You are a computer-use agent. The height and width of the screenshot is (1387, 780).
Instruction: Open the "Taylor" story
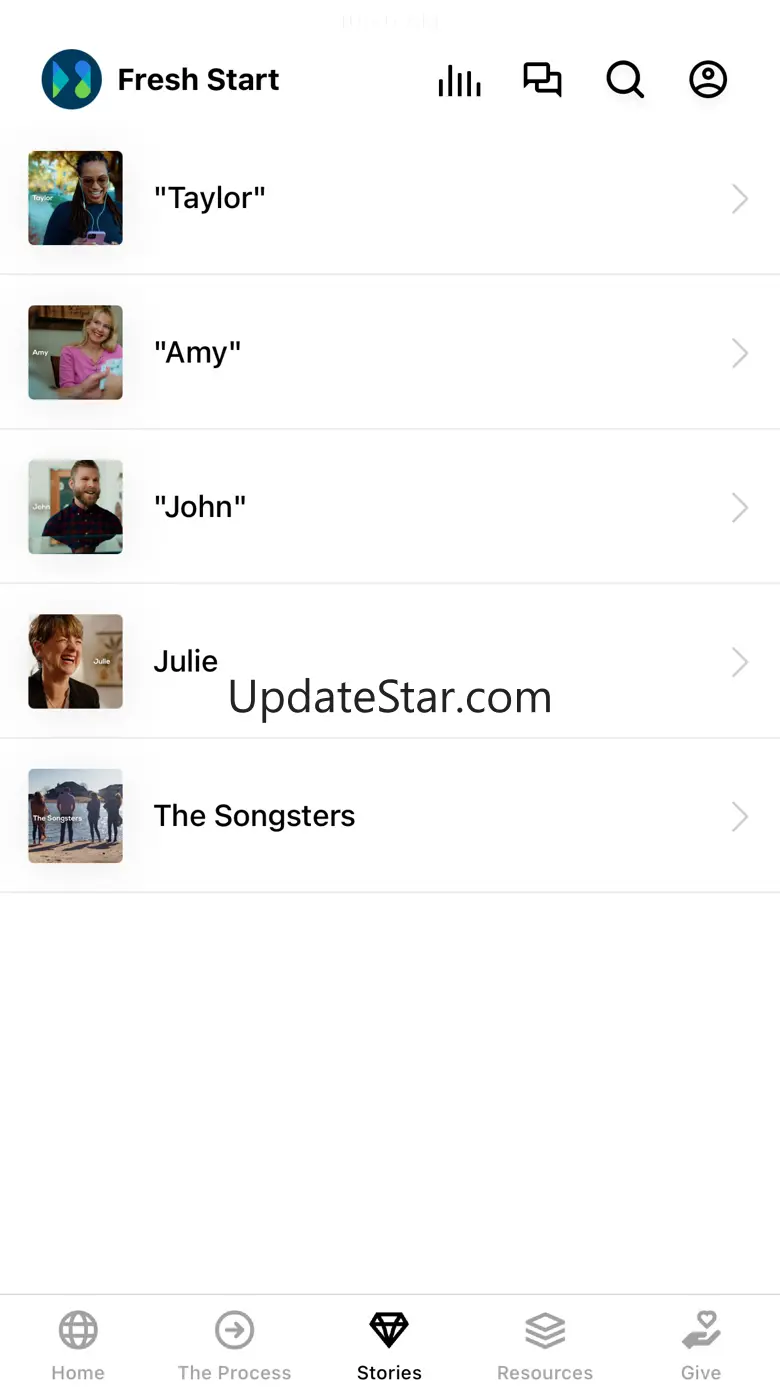coord(390,198)
